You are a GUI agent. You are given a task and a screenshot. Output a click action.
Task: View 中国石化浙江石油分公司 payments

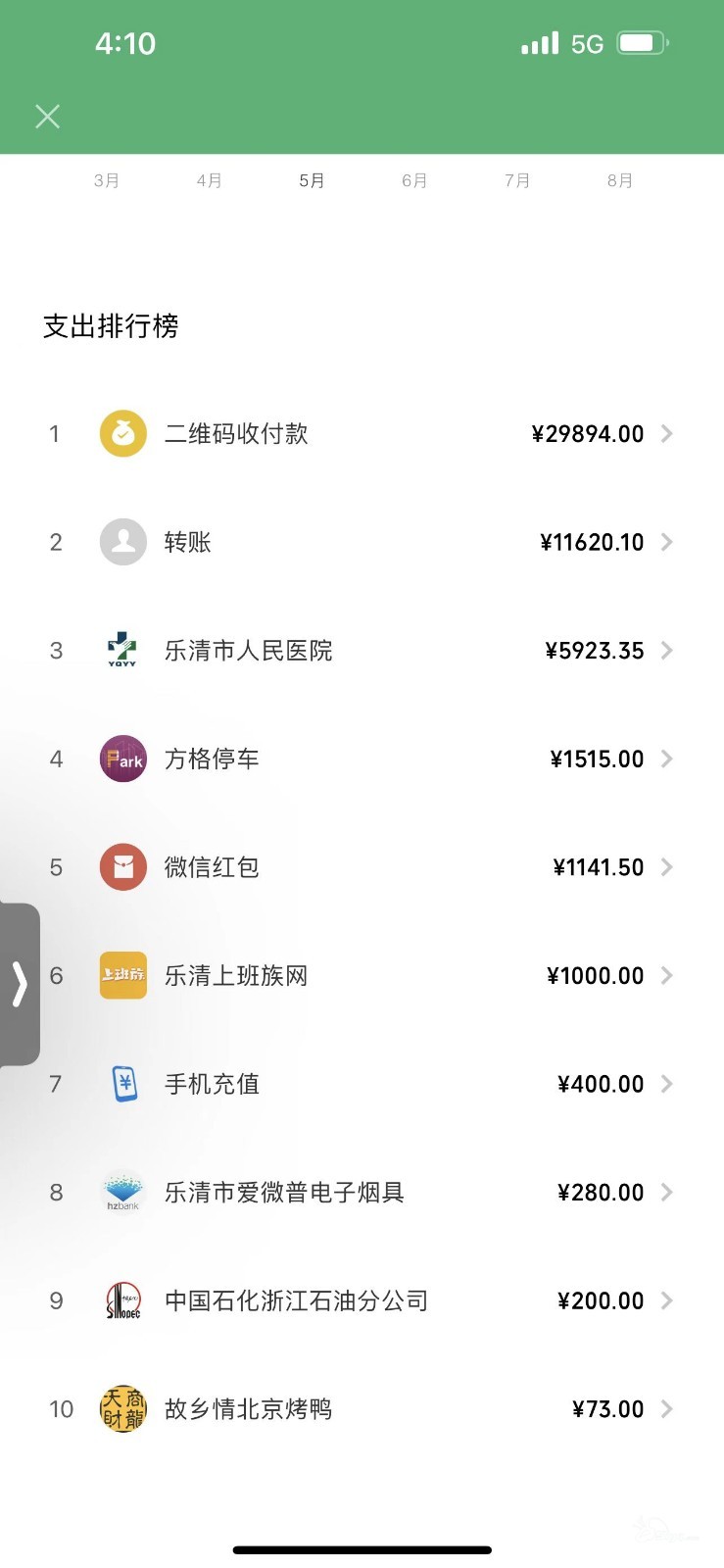362,1300
